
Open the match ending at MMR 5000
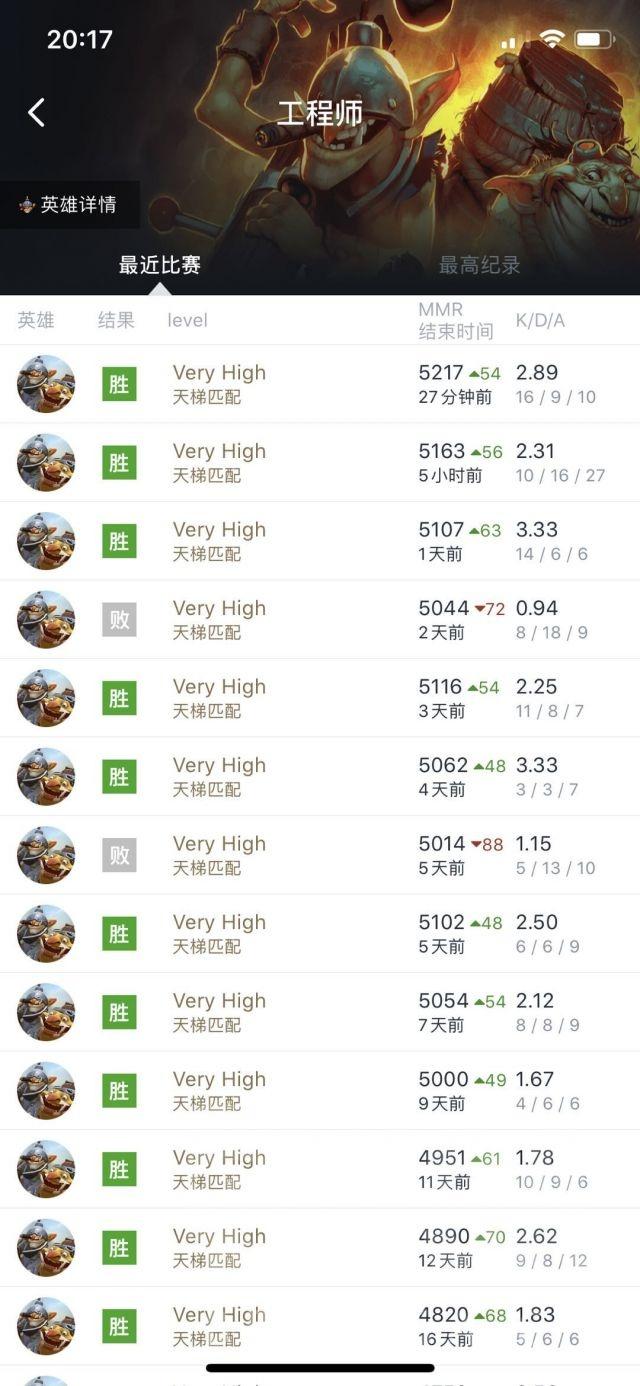pos(320,1091)
